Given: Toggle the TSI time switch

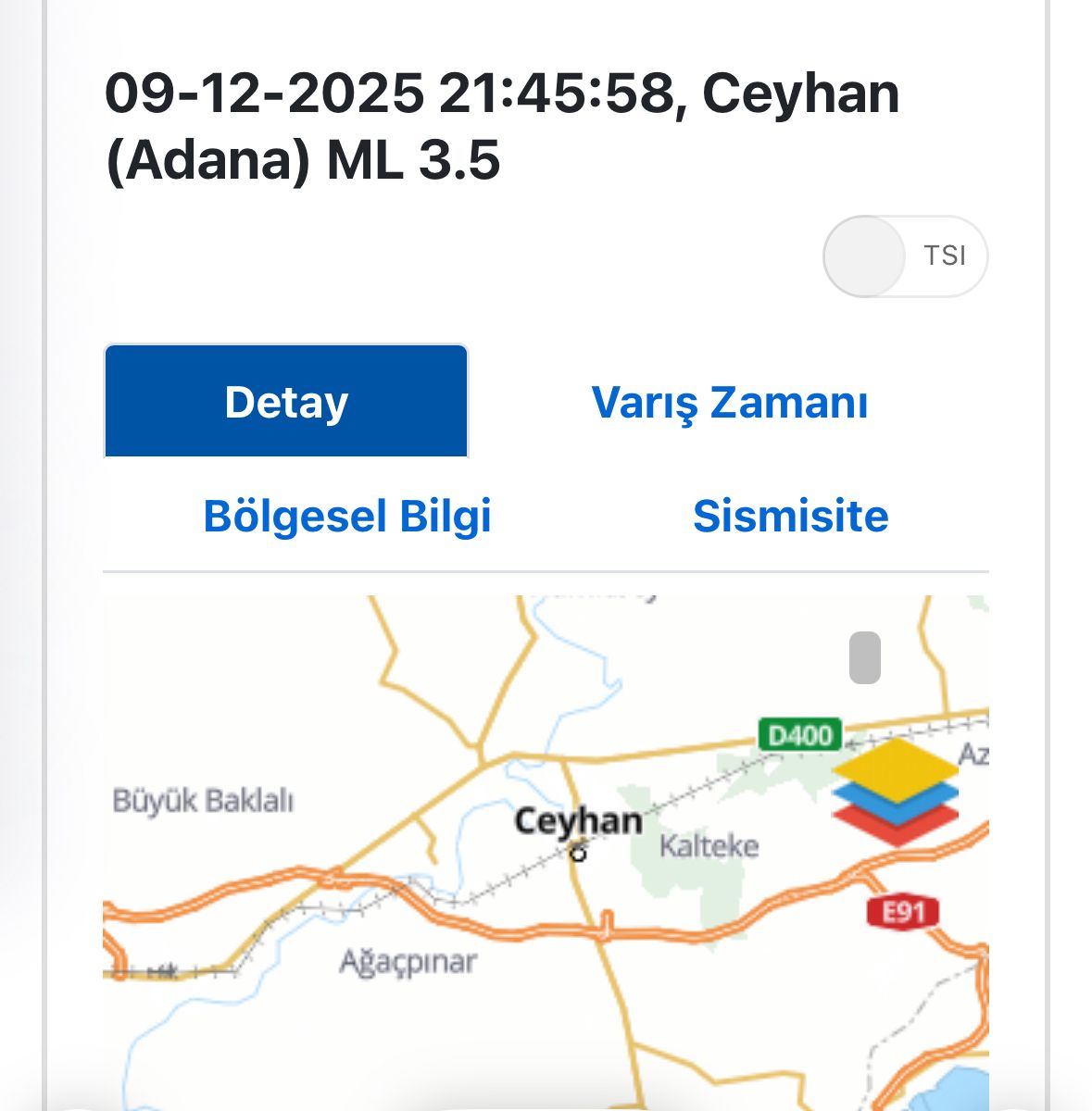Looking at the screenshot, I should point(904,256).
